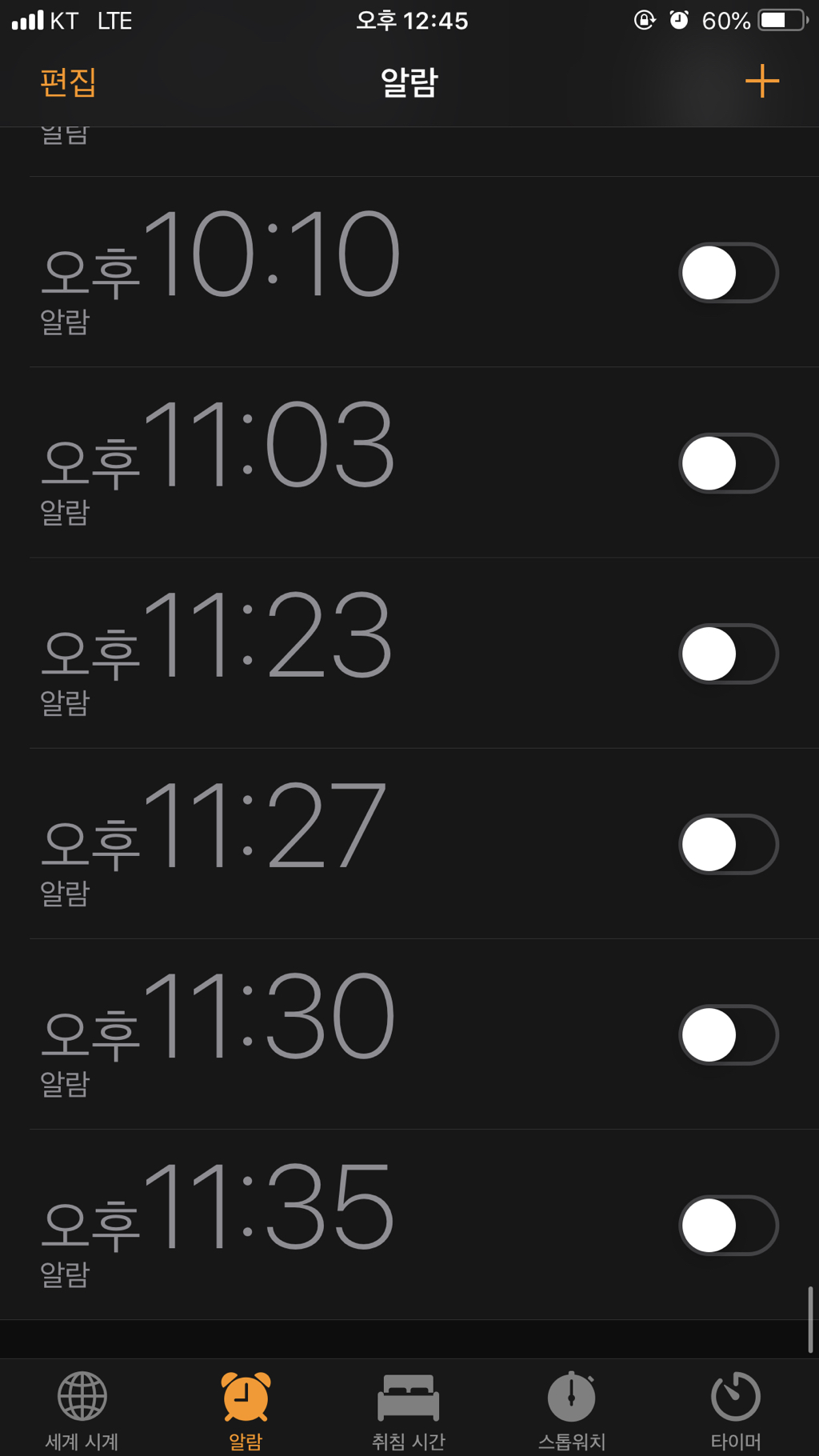Tap 편집 to edit alarms
The height and width of the screenshot is (1456, 819).
(69, 82)
